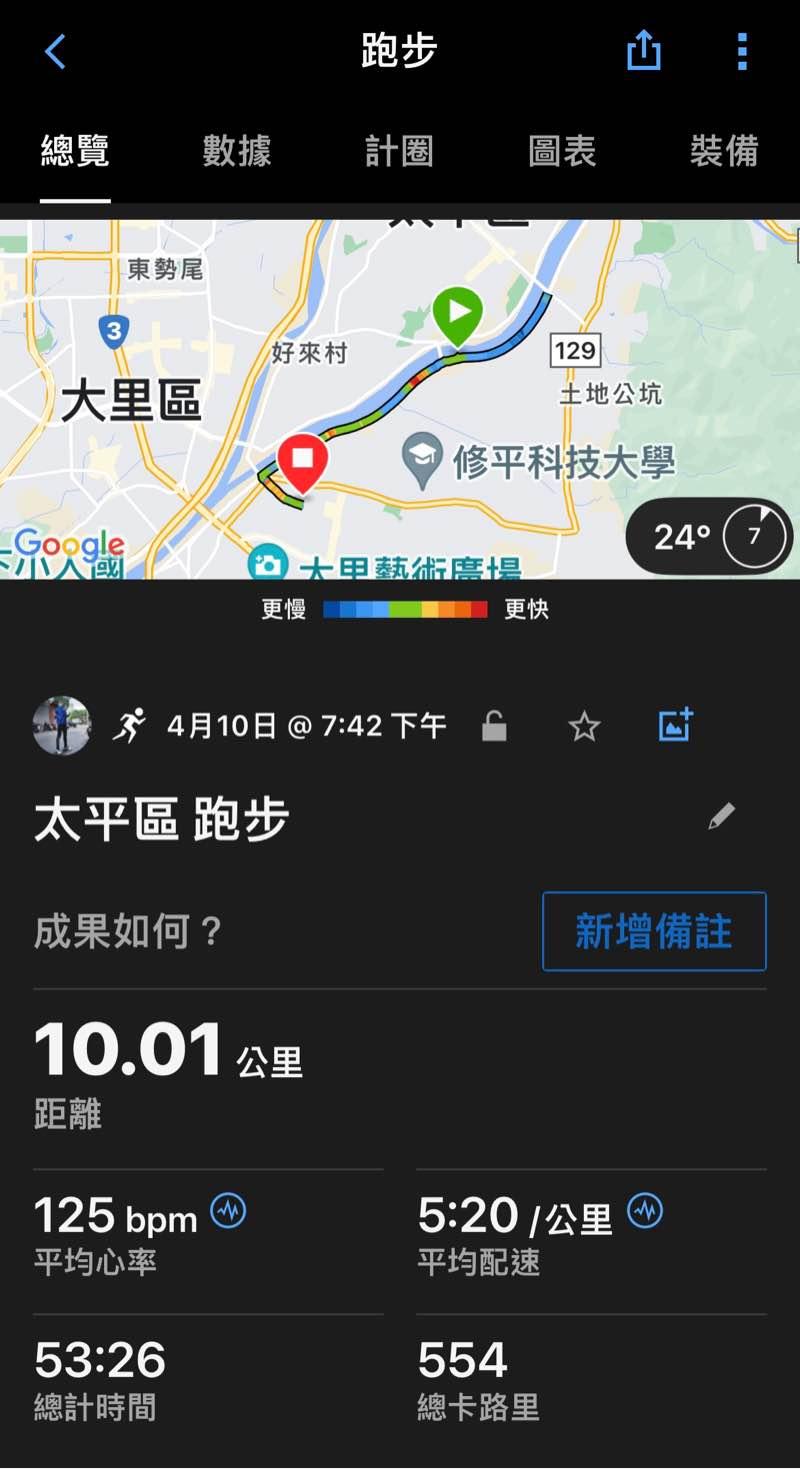
Task: Open the profile avatar next to the date
Action: [62, 726]
